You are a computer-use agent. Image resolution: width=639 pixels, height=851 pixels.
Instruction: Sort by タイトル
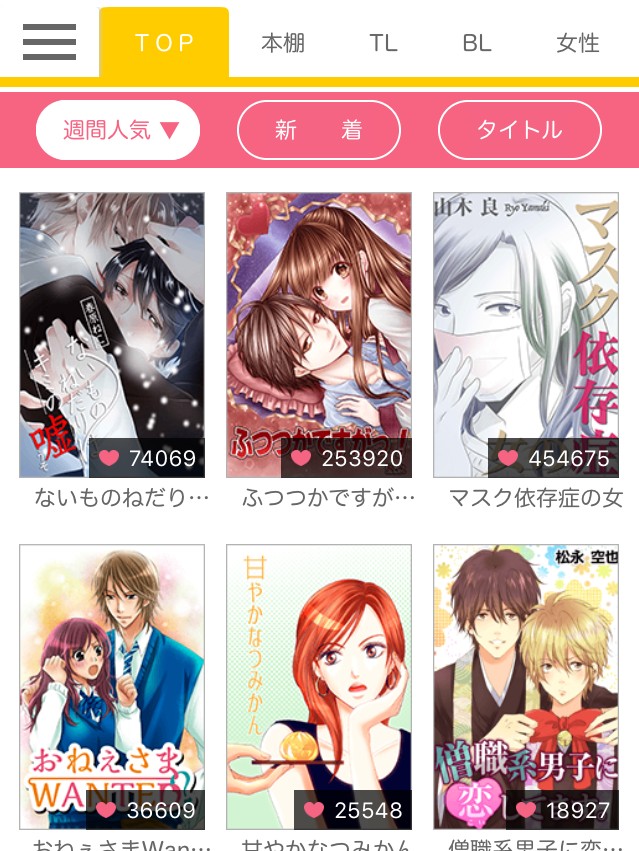(x=519, y=130)
